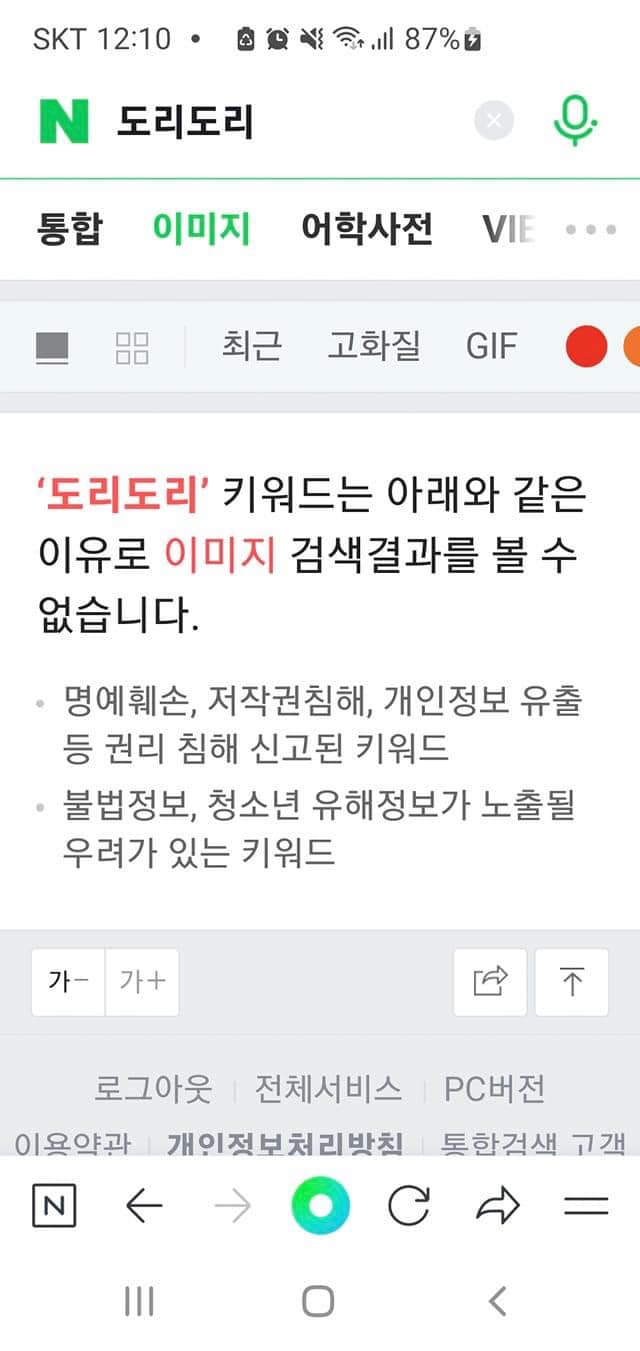Image resolution: width=640 pixels, height=1351 pixels.
Task: Start voice search with the microphone
Action: 575,122
